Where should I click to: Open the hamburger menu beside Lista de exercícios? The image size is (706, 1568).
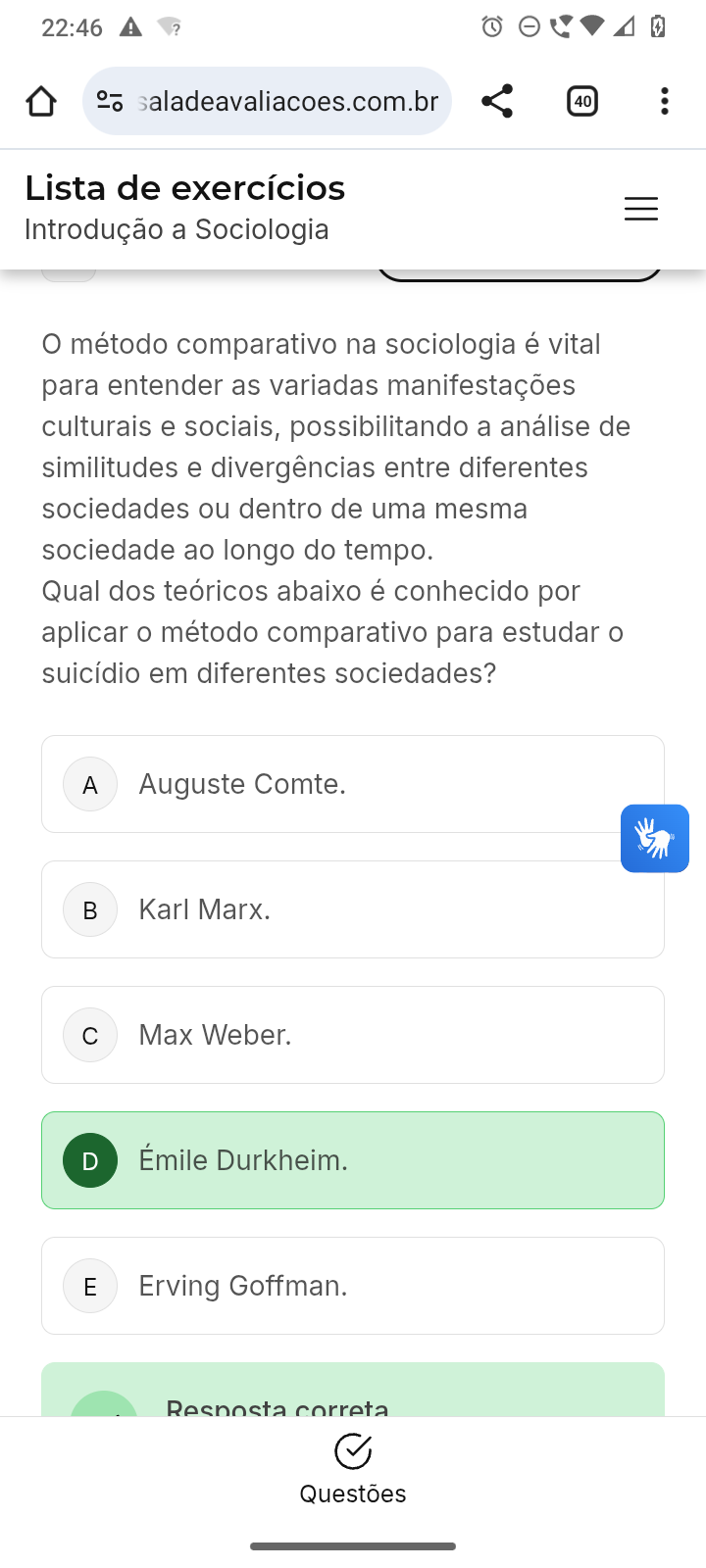[641, 209]
